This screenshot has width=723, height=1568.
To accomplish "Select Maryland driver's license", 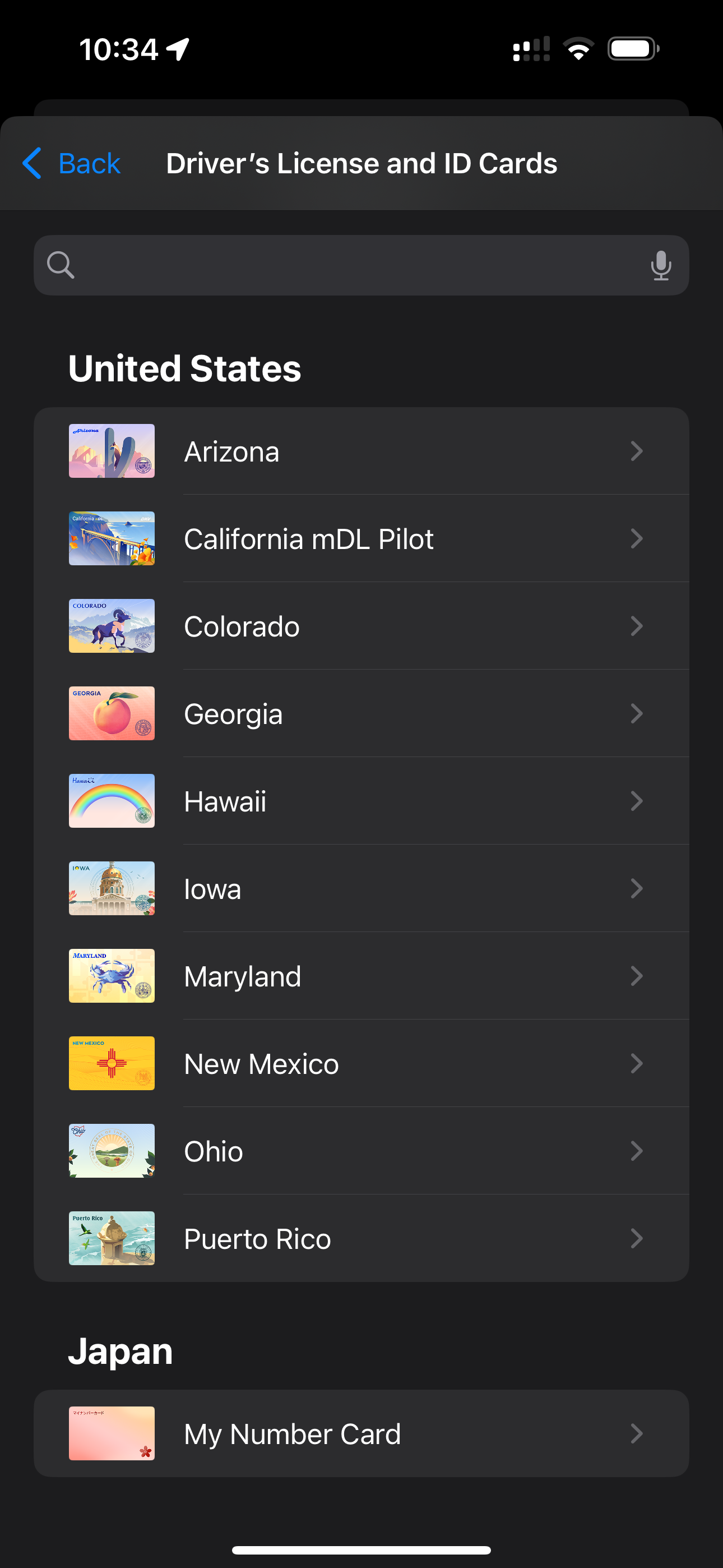I will [x=360, y=976].
